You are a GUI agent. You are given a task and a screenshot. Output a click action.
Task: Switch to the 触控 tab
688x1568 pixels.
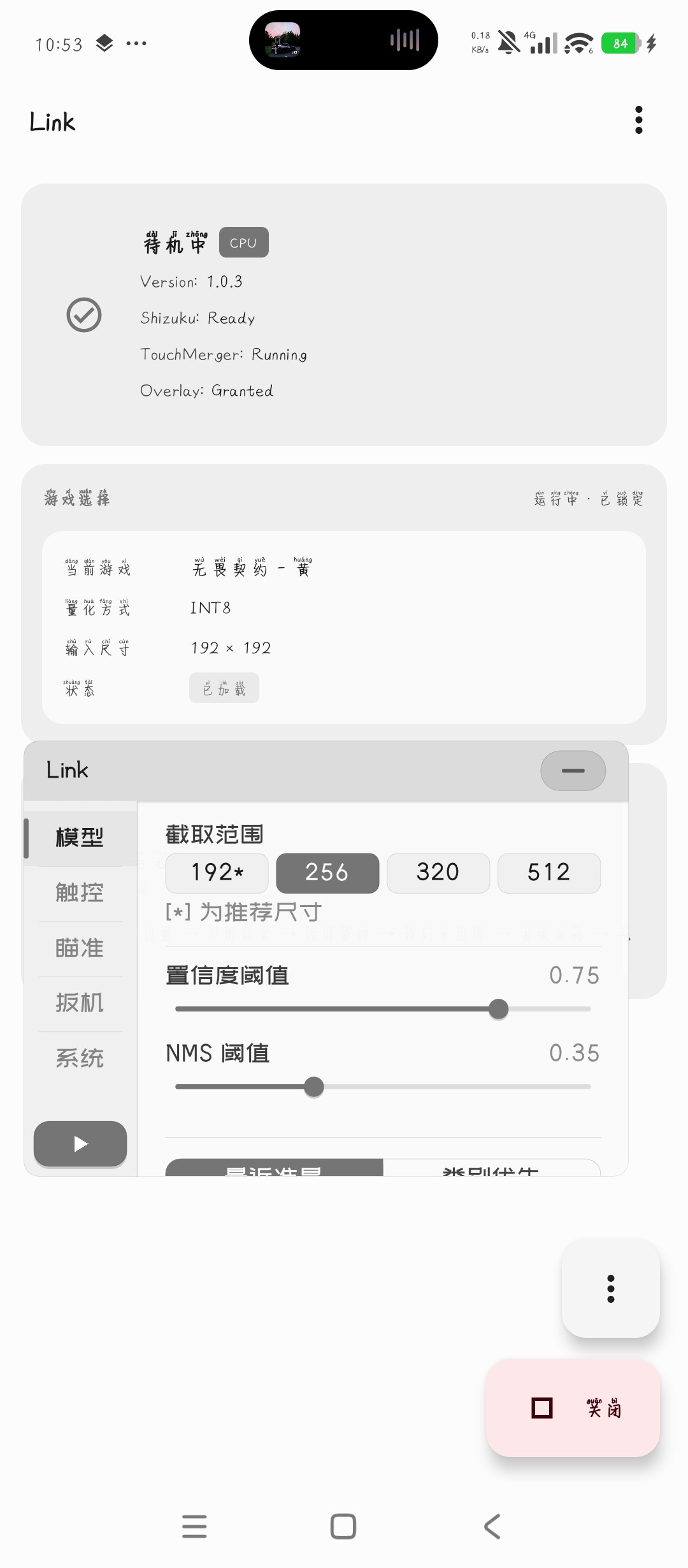coord(80,893)
